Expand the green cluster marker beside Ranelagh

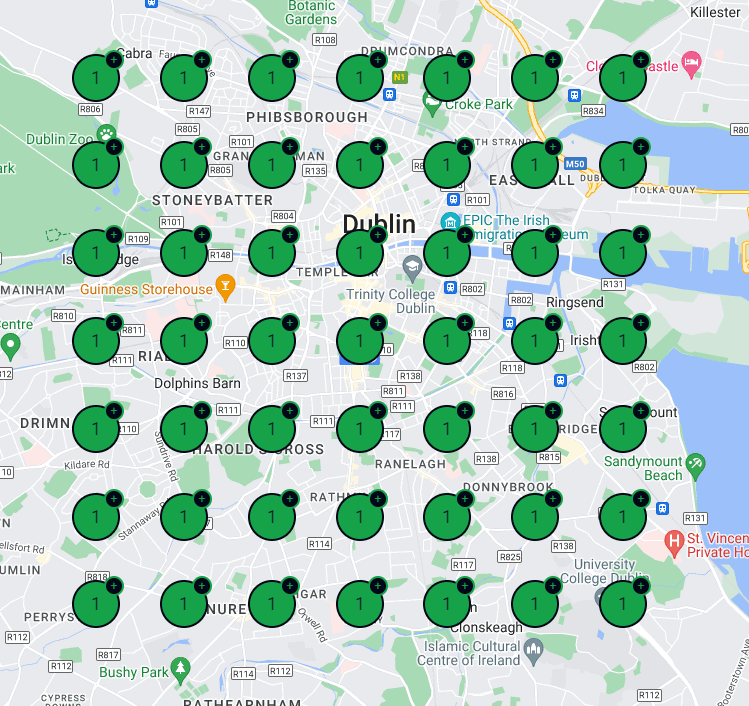click(447, 429)
